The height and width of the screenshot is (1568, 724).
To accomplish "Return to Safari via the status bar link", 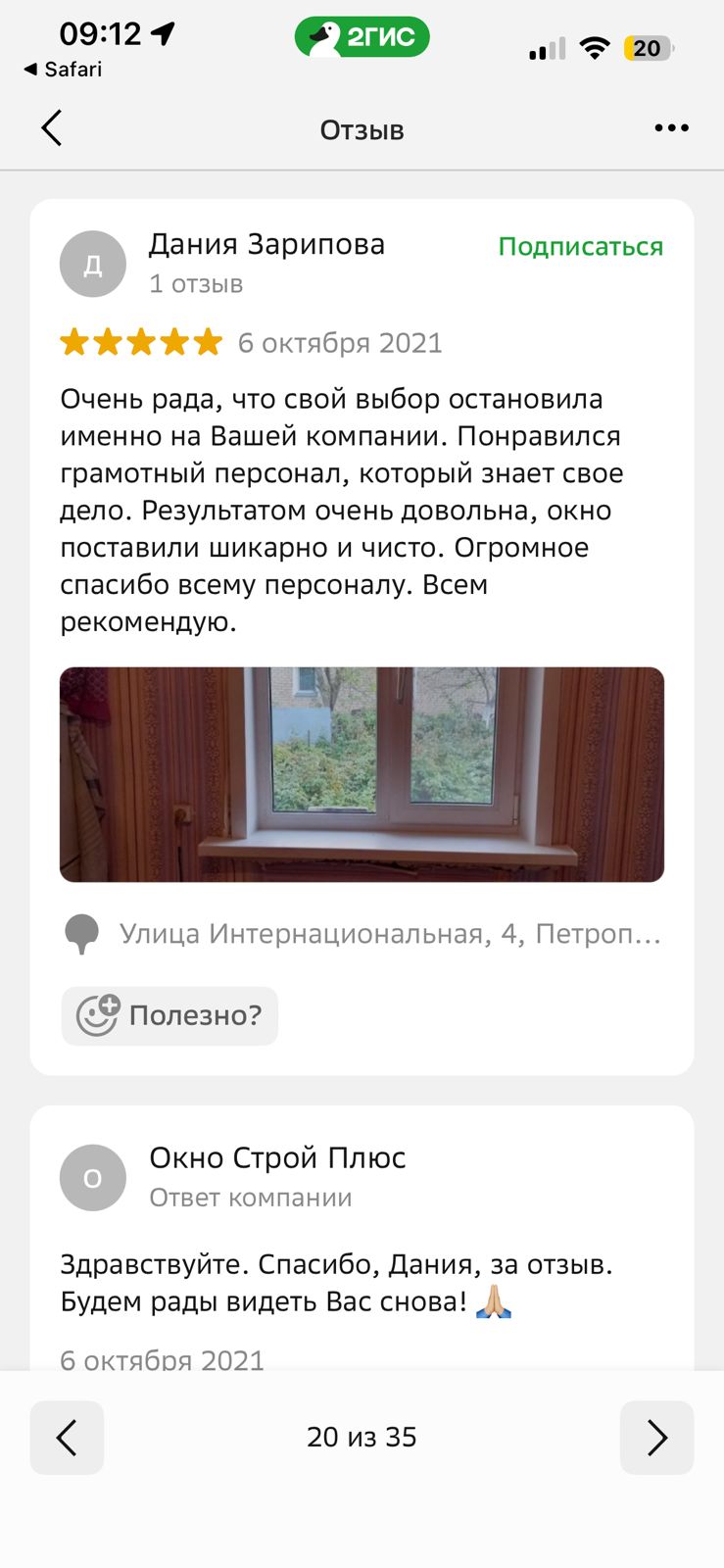I will tap(63, 70).
